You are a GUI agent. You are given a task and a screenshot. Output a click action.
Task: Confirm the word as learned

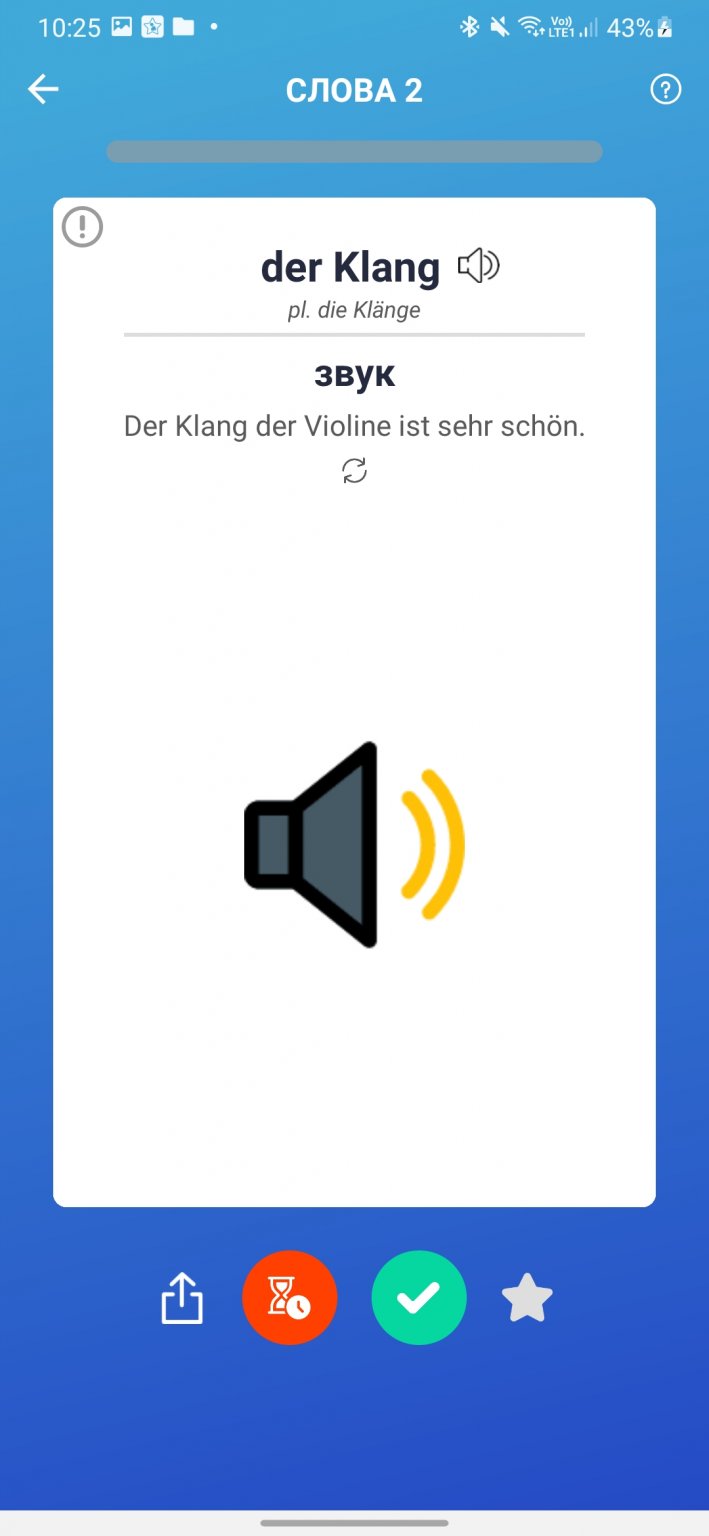pyautogui.click(x=419, y=1298)
